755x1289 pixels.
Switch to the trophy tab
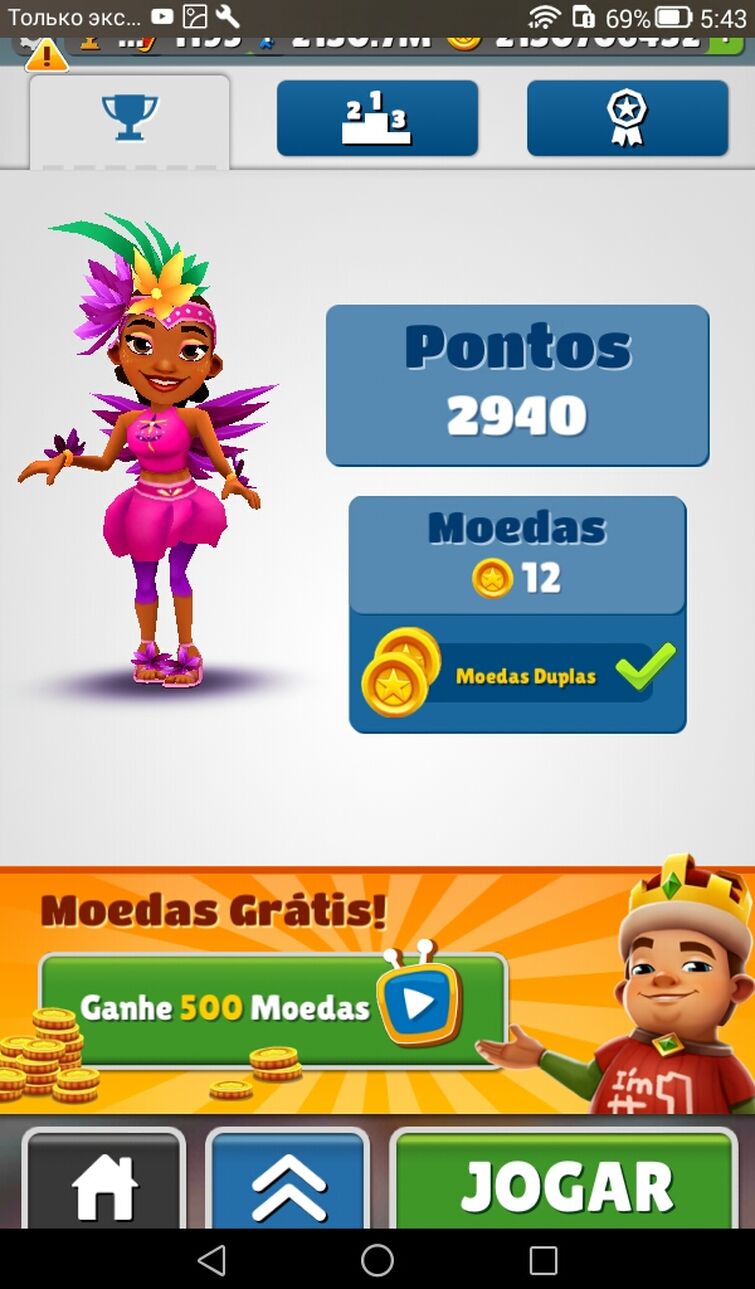pyautogui.click(x=129, y=119)
